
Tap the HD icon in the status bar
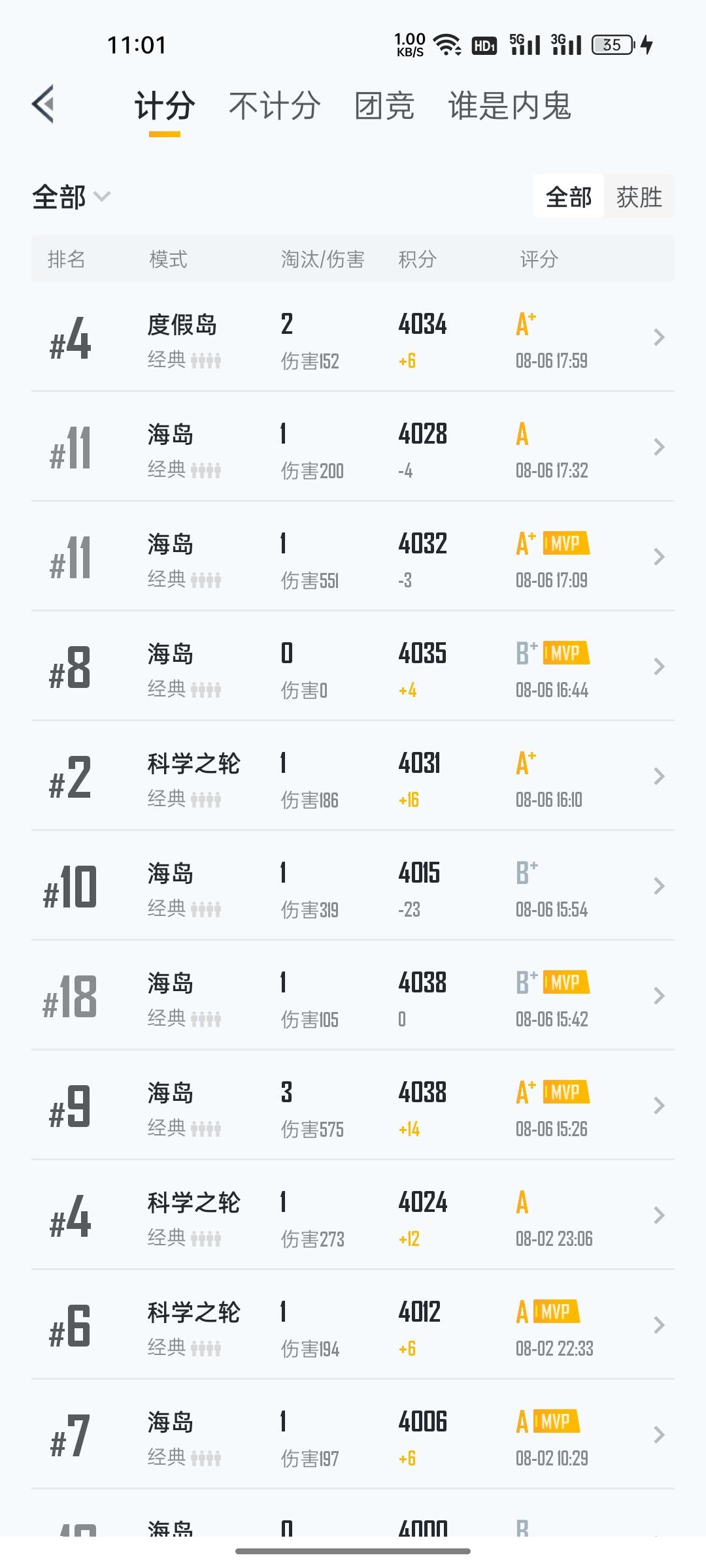[x=484, y=44]
